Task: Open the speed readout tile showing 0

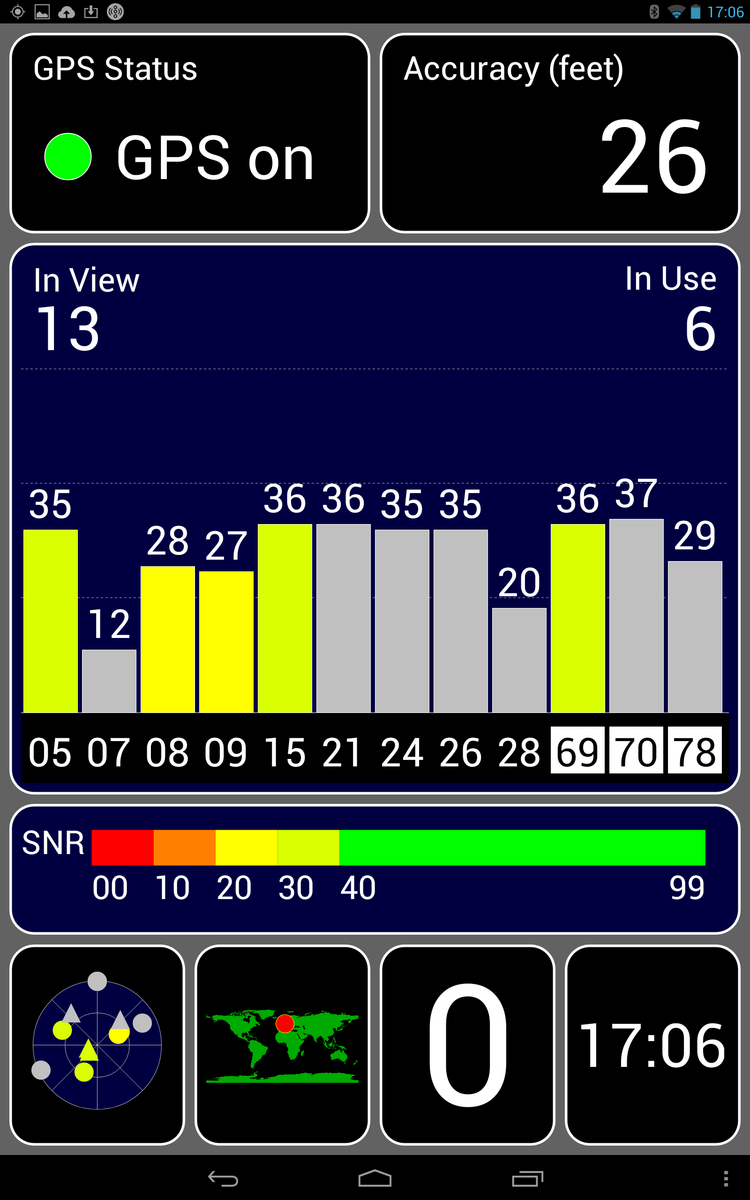Action: [467, 1045]
